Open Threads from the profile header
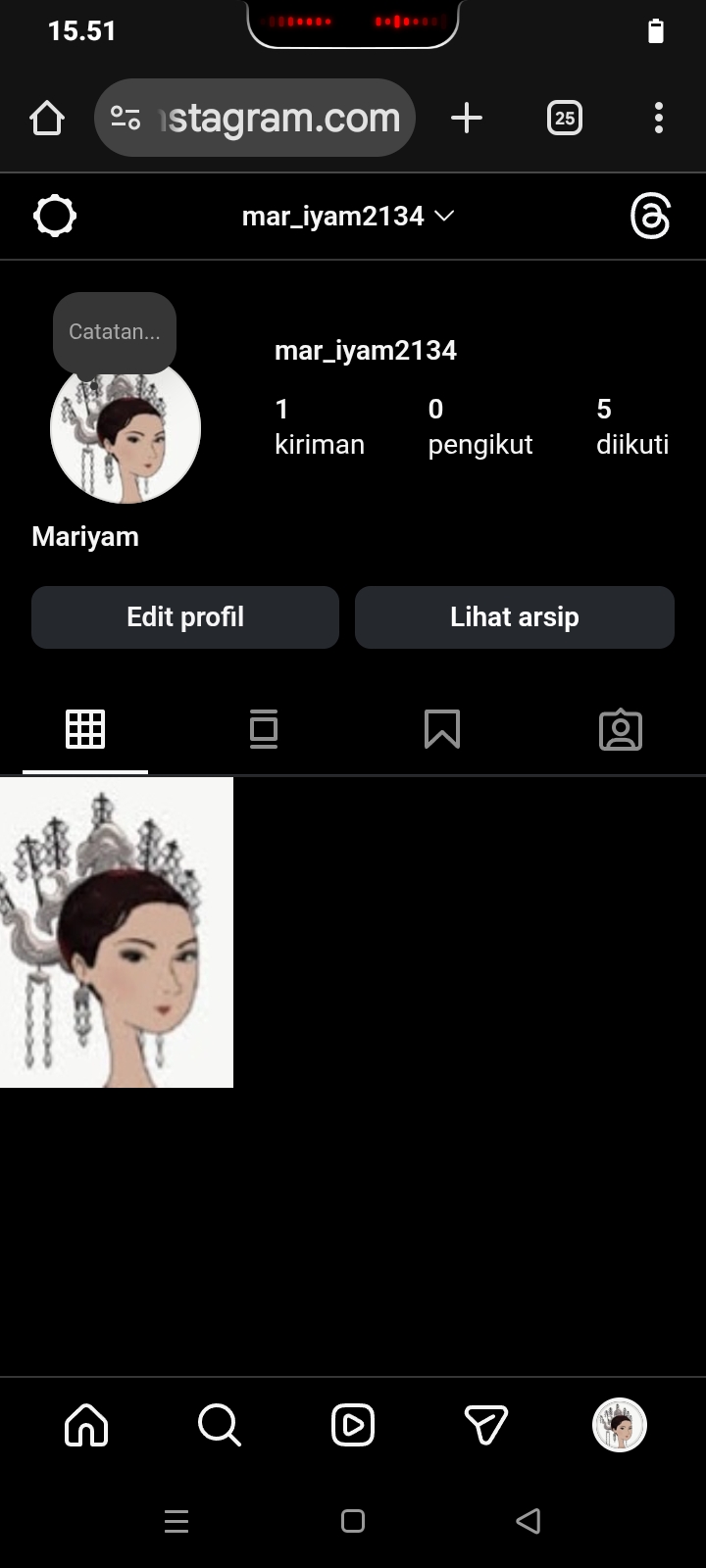 tap(650, 216)
